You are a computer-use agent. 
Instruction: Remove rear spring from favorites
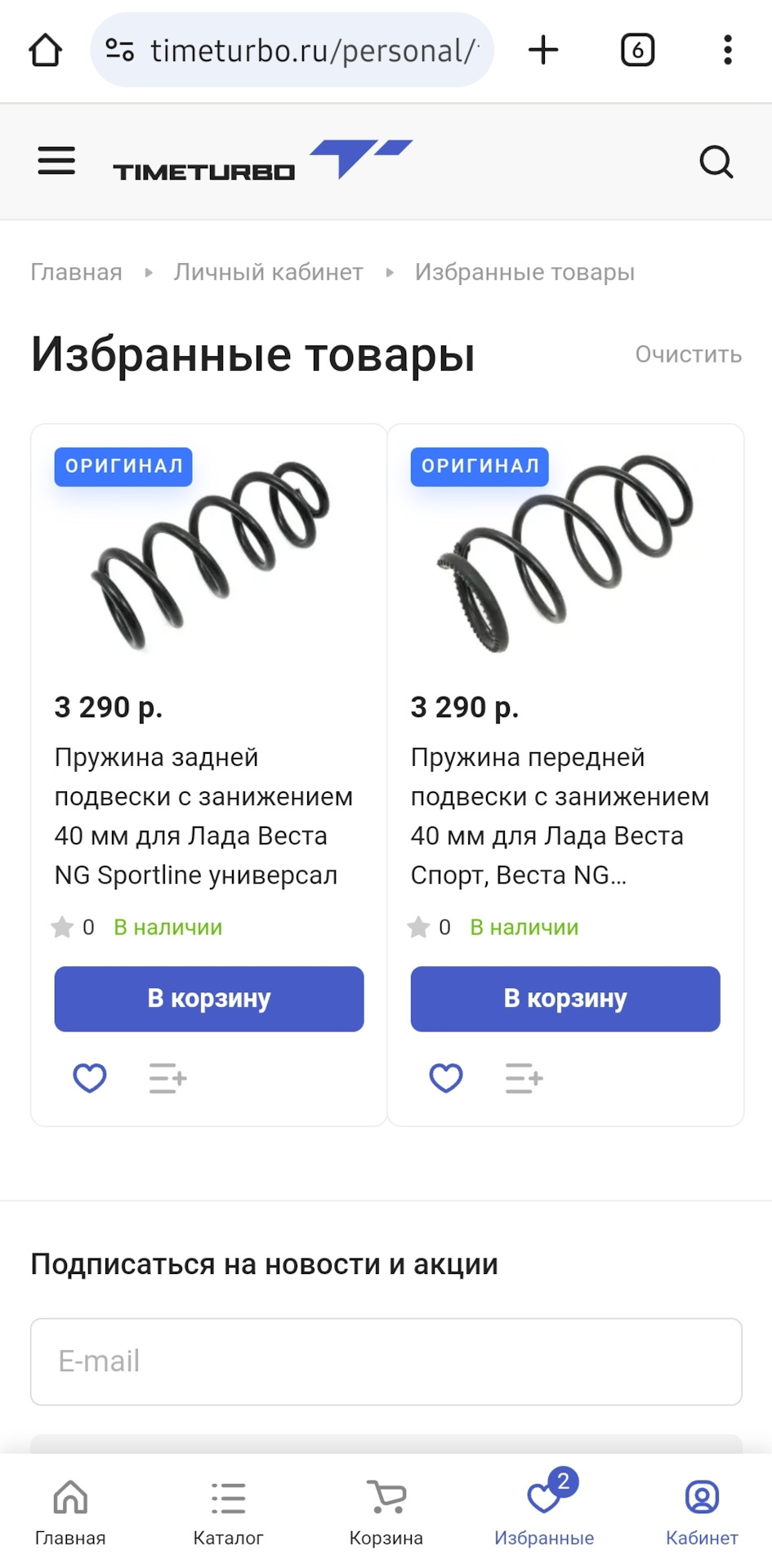(x=90, y=1078)
